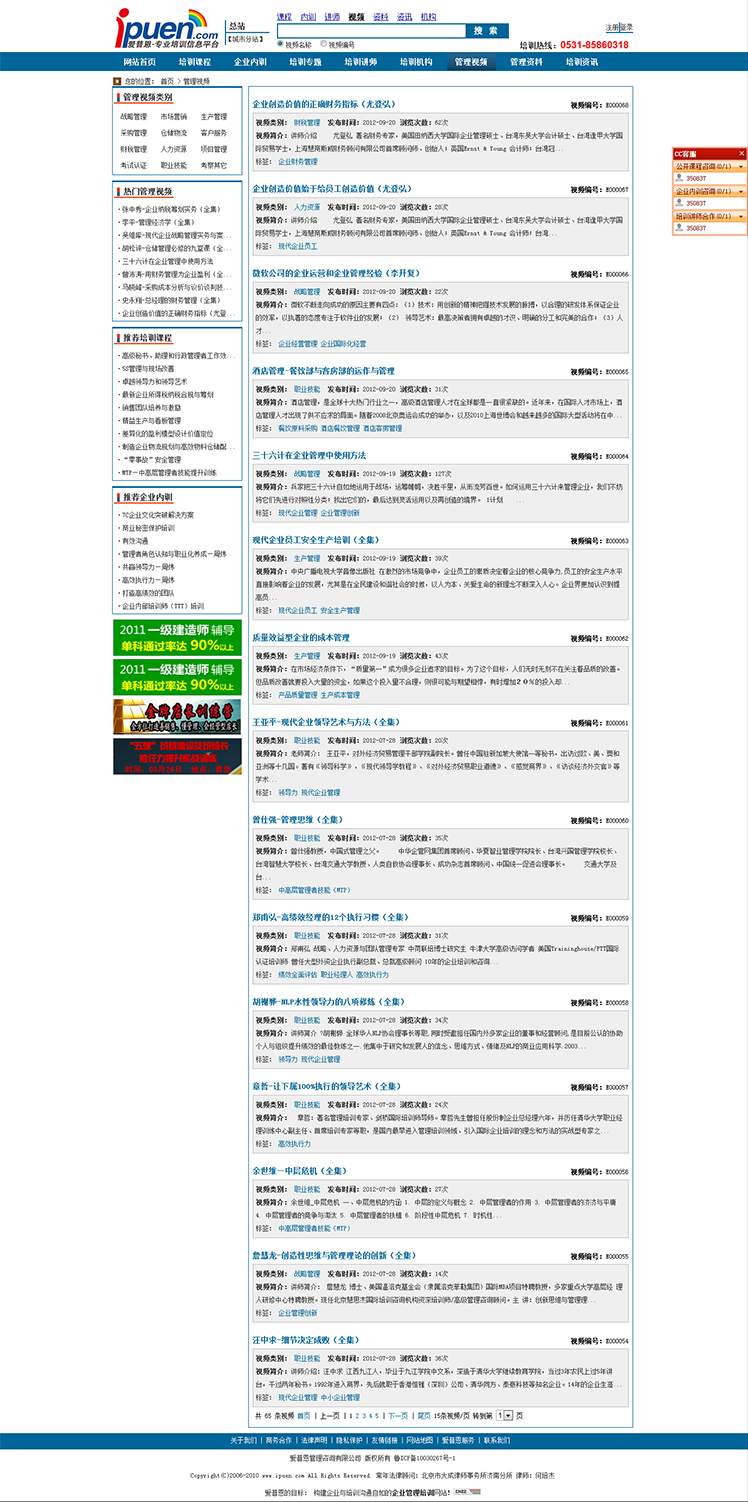The height and width of the screenshot is (1502, 748).
Task: Open video 酒店管理-餐饮部与客房部的运作与管理
Action: point(323,371)
